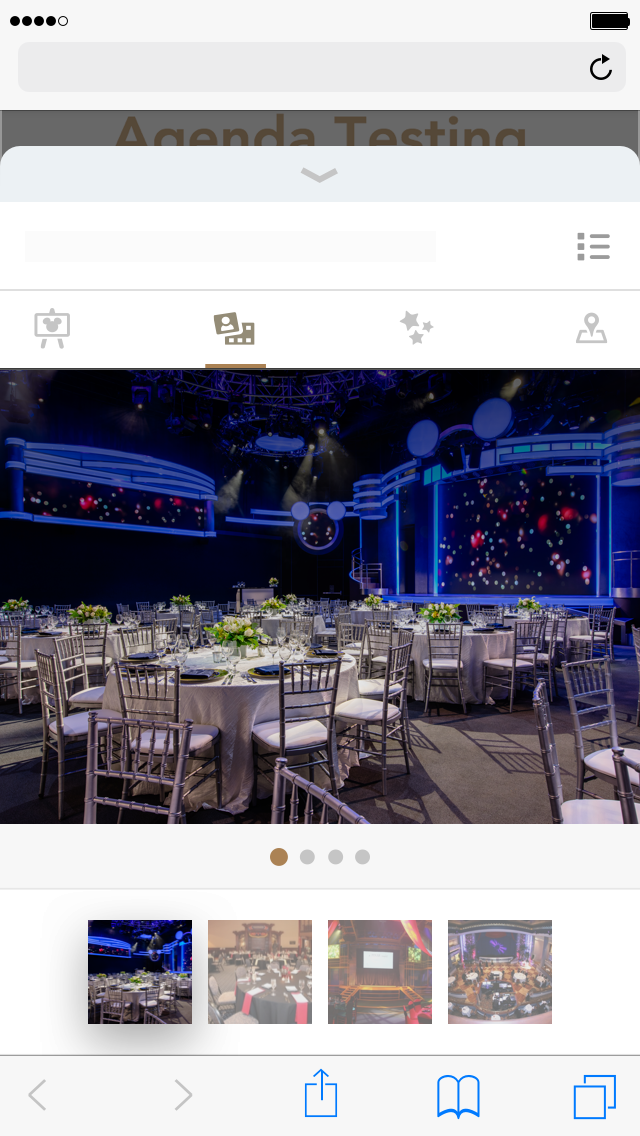Jump to the fourth carousel page dot
Image resolution: width=640 pixels, height=1136 pixels.
pos(362,857)
